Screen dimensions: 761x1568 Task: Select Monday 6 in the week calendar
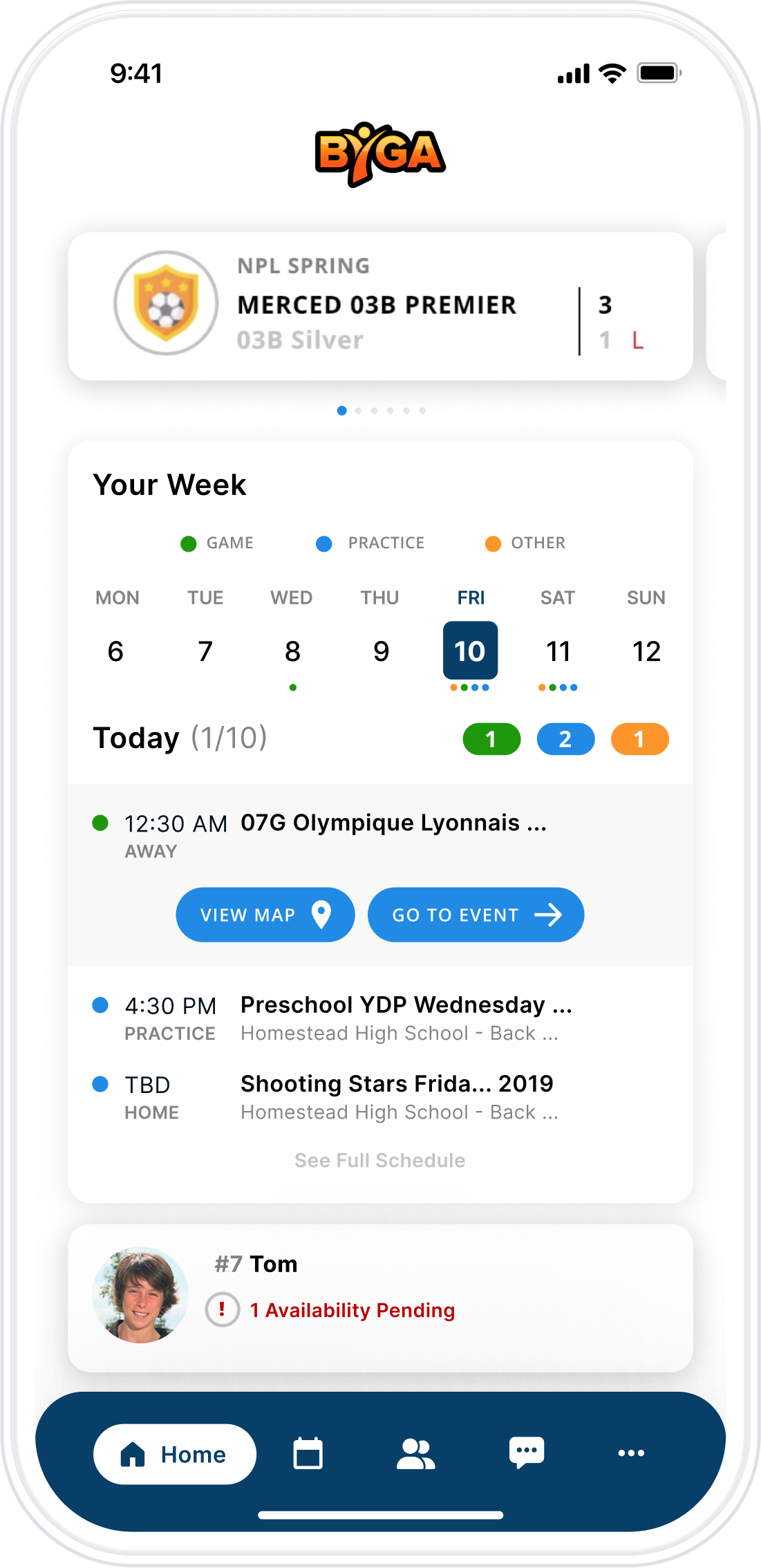click(115, 651)
